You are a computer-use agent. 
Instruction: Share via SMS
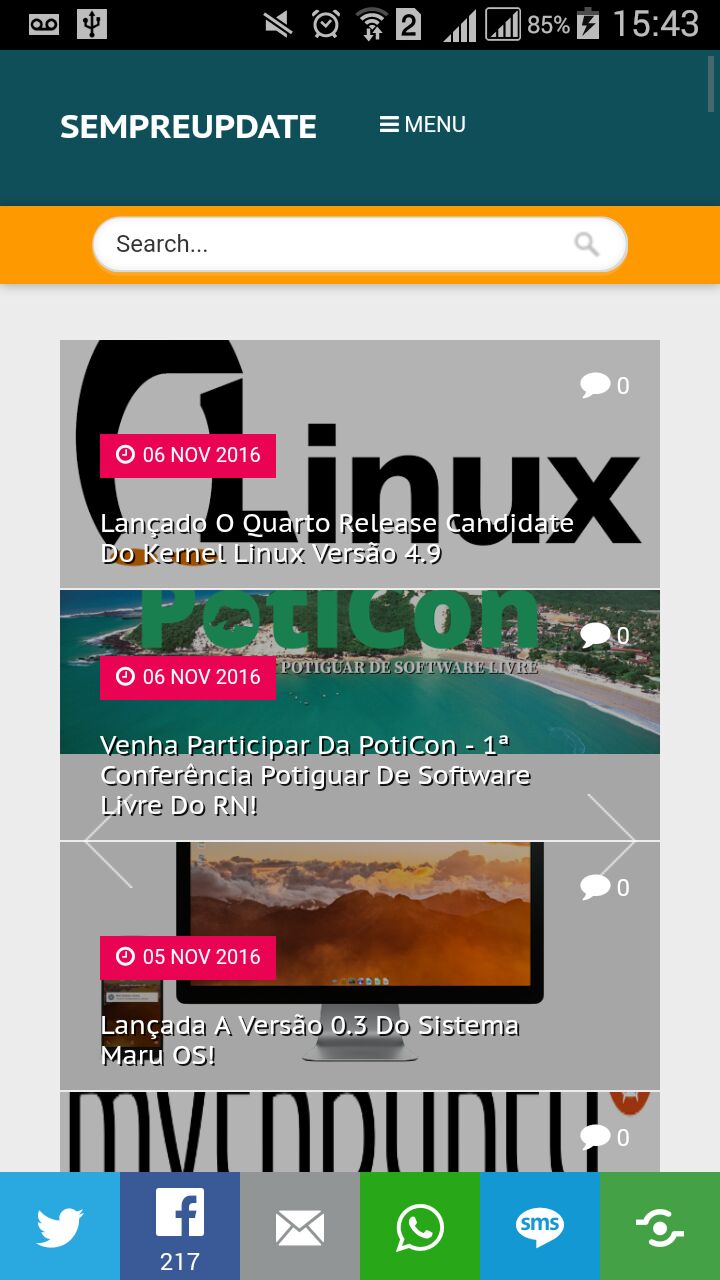540,1226
